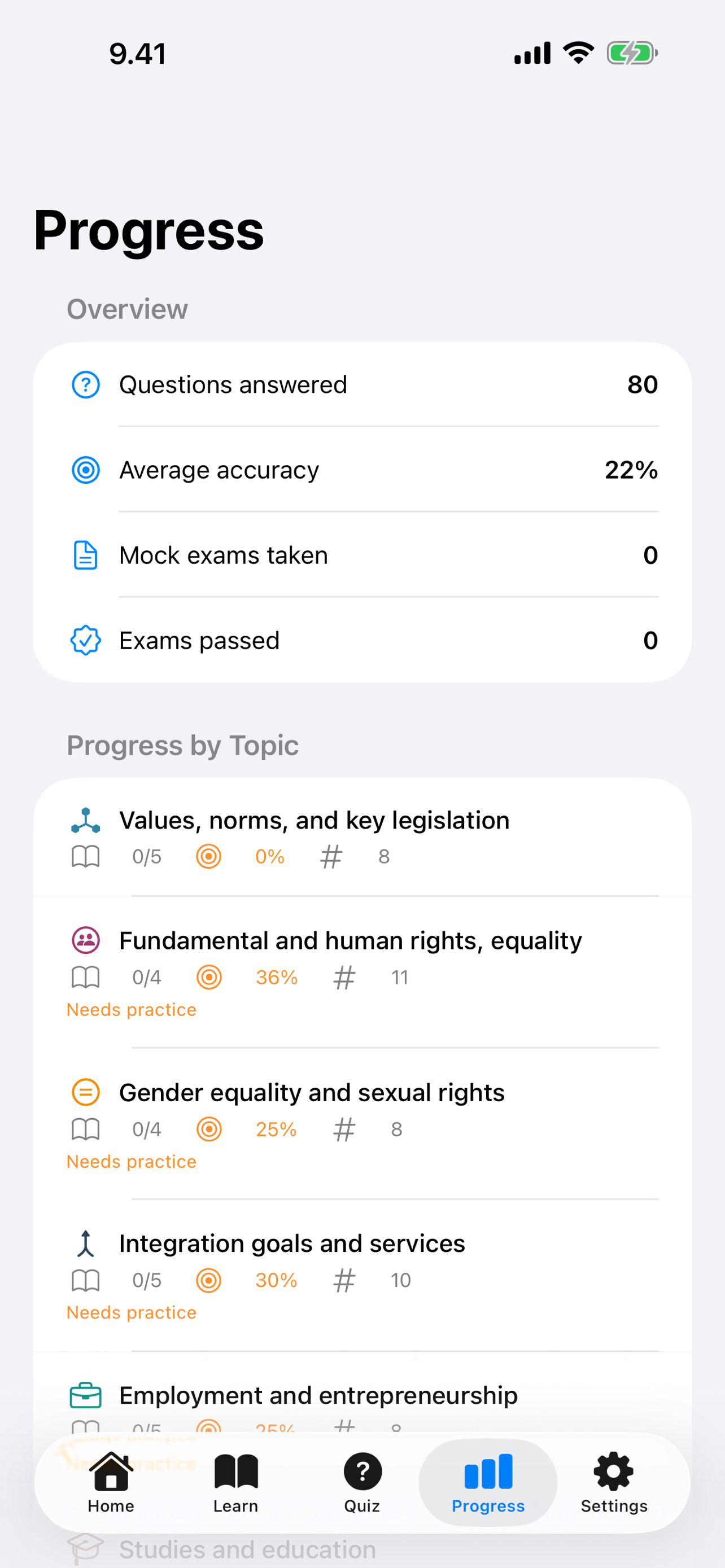The height and width of the screenshot is (1568, 725).
Task: Tap the badge icon next to Exams passed
Action: click(x=85, y=640)
